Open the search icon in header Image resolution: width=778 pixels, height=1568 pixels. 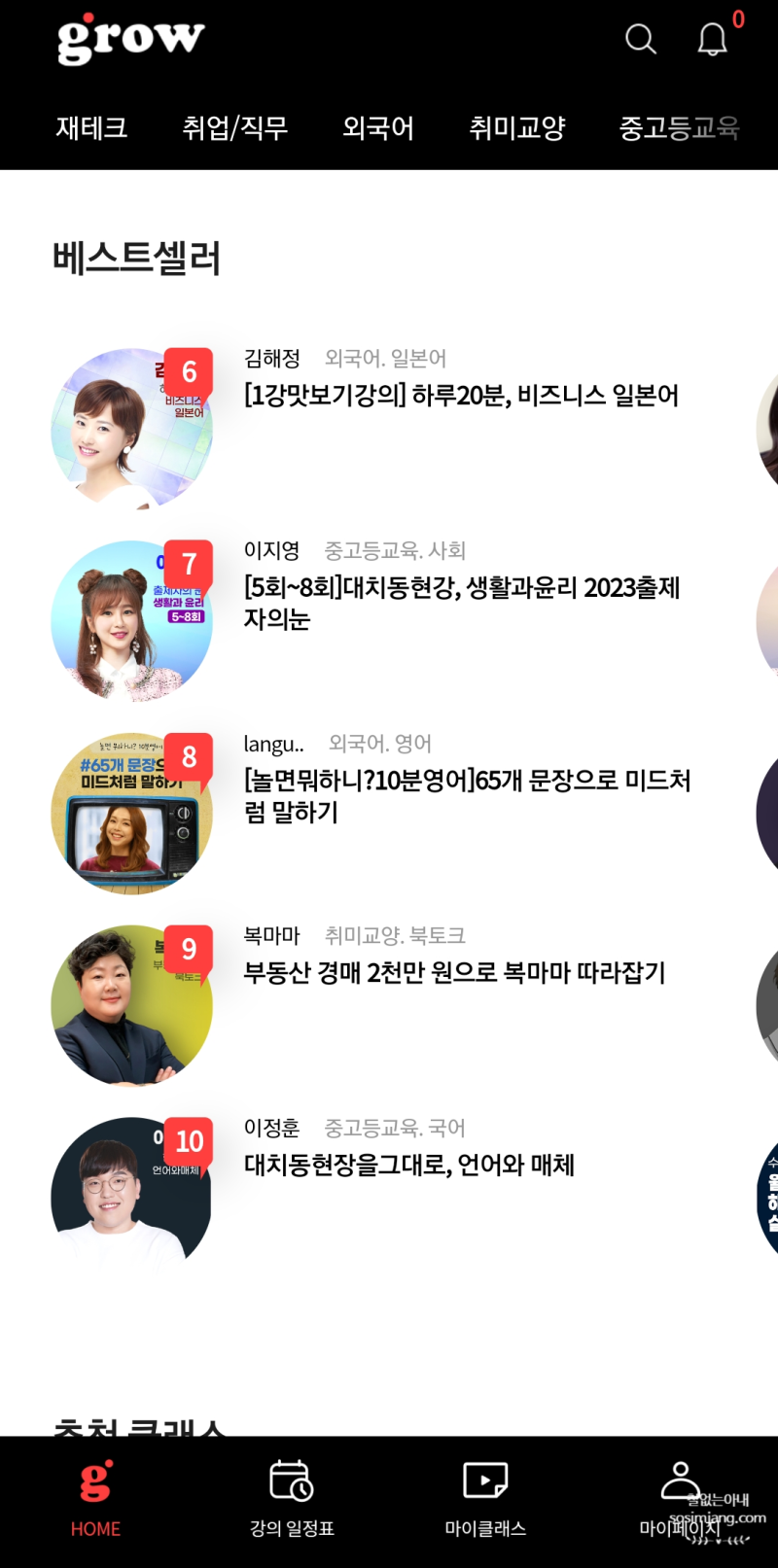640,39
